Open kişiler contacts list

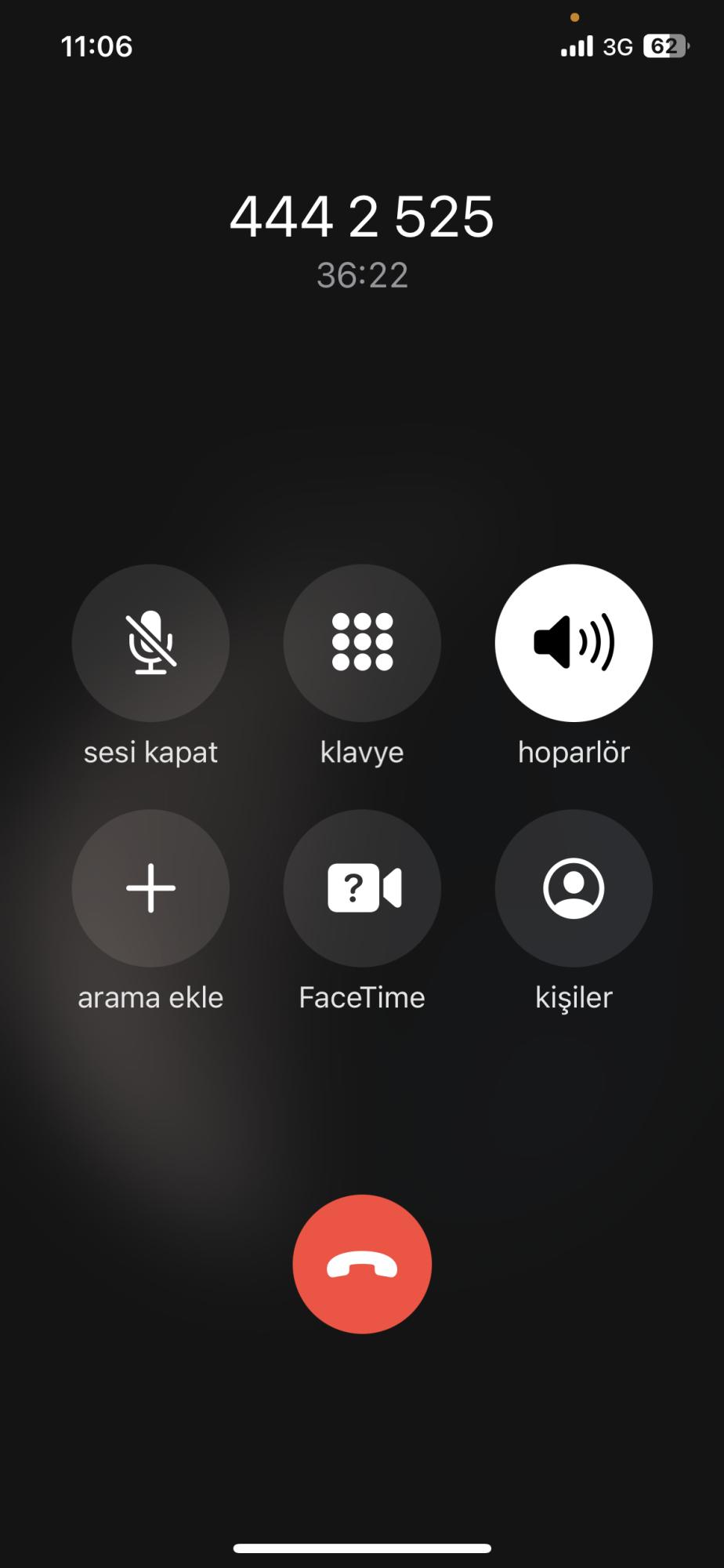574,888
